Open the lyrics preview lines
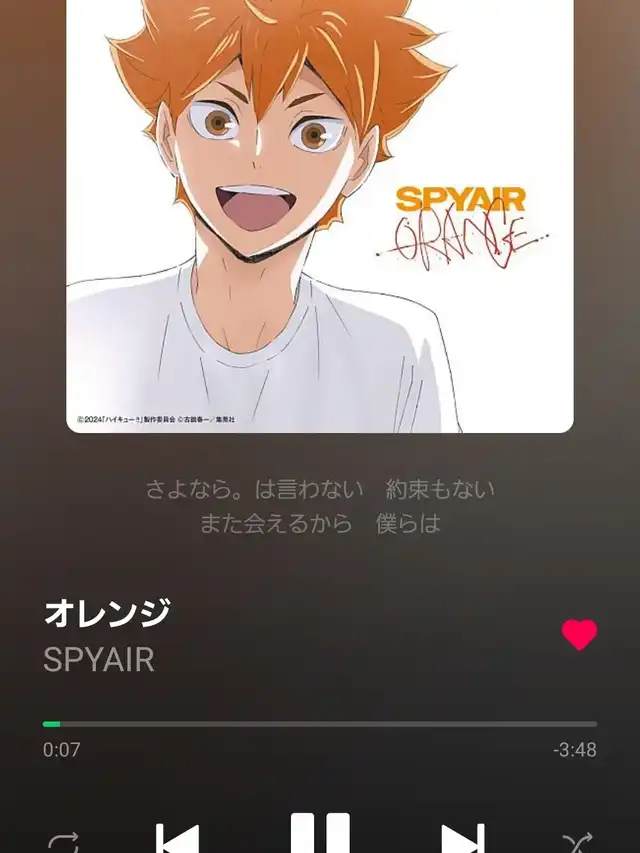Image resolution: width=640 pixels, height=853 pixels. [x=320, y=506]
